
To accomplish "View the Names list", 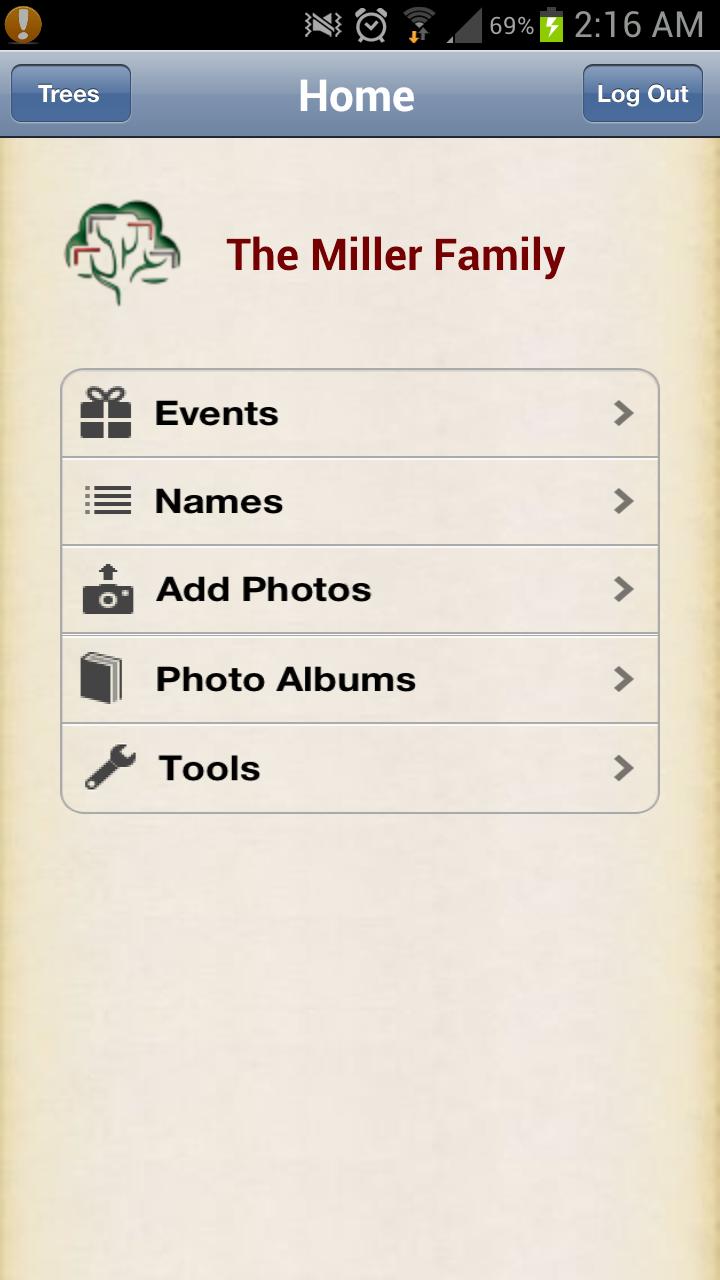I will click(360, 501).
